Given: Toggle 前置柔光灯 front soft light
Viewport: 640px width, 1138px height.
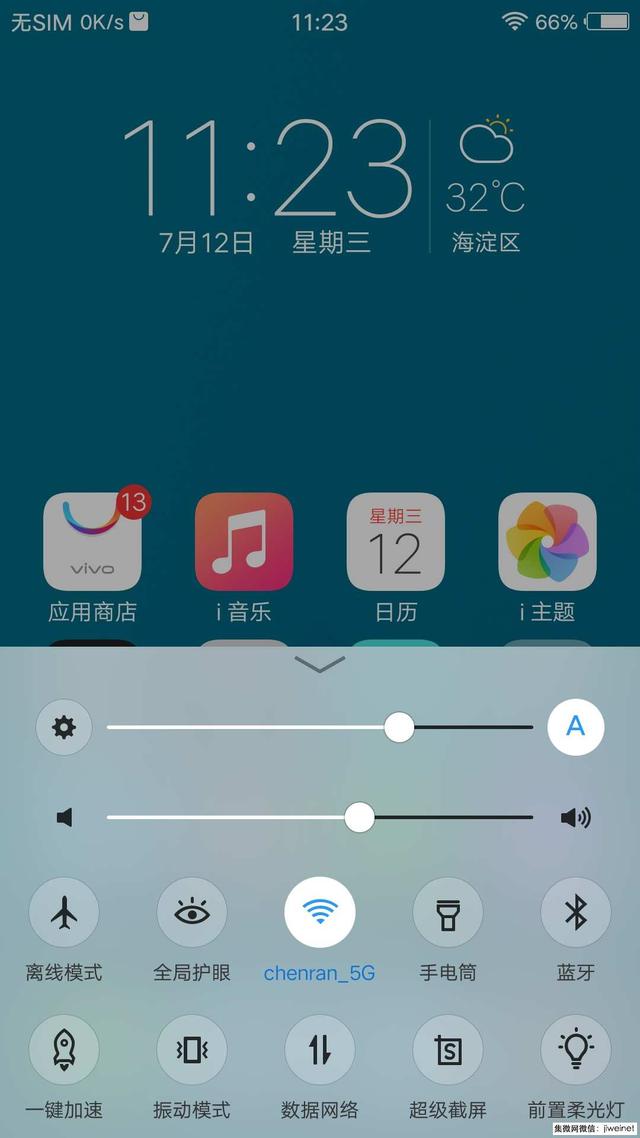Looking at the screenshot, I should click(x=575, y=1049).
